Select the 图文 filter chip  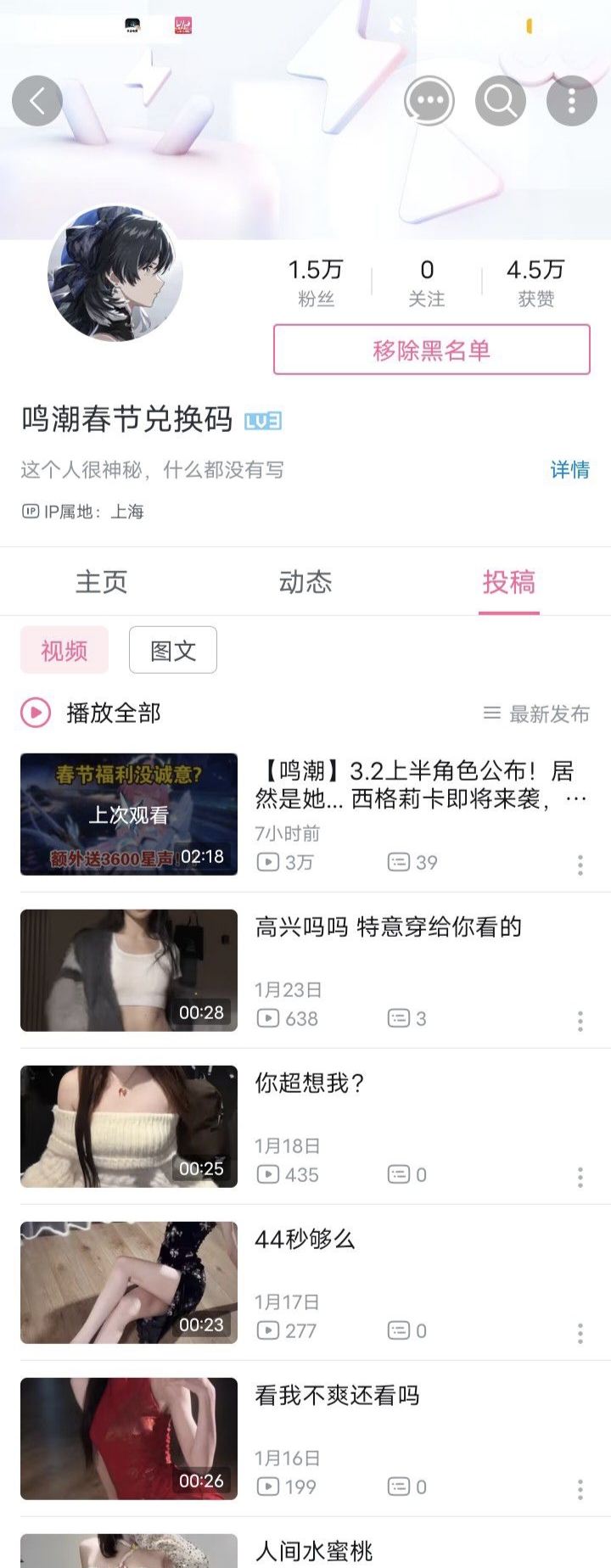tap(173, 650)
